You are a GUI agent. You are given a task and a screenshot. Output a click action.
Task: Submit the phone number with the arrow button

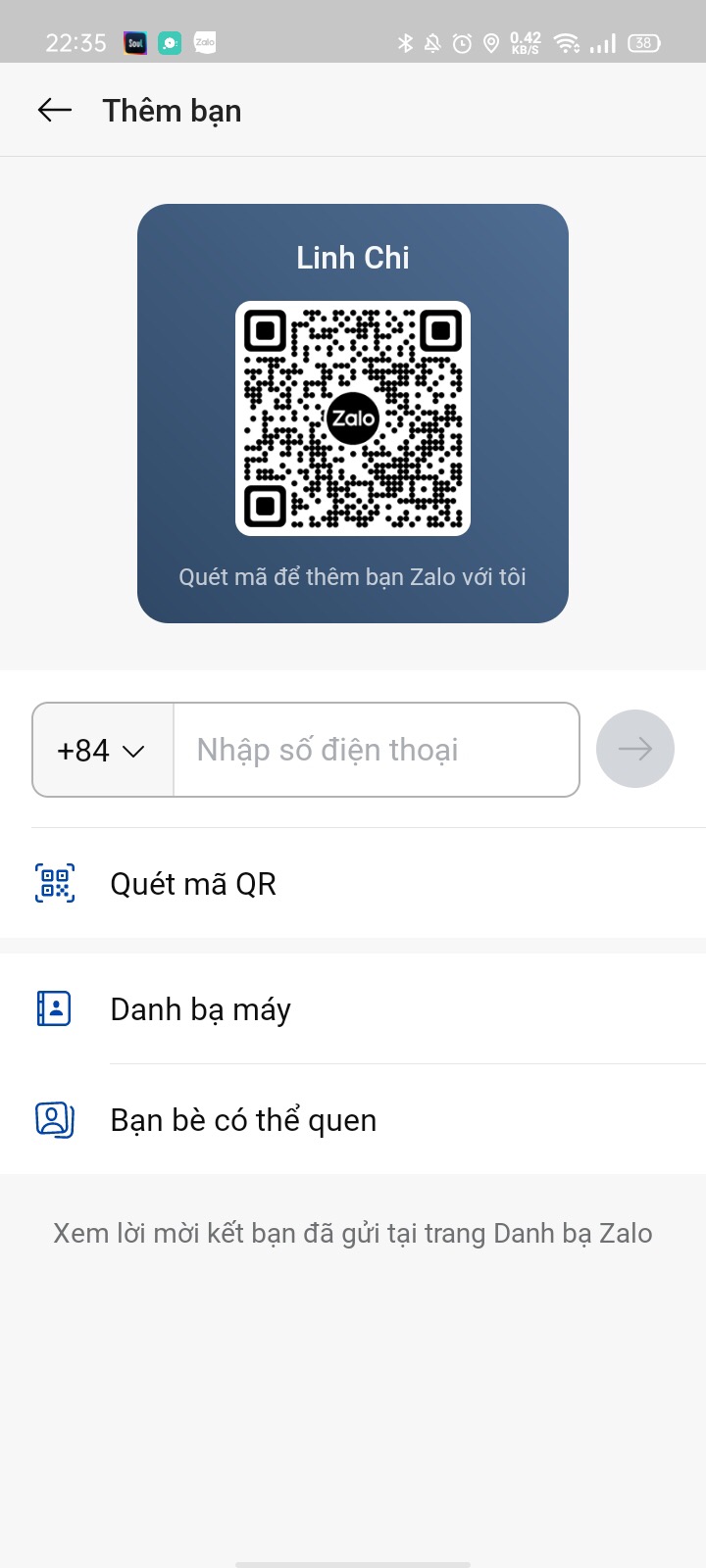(x=634, y=750)
